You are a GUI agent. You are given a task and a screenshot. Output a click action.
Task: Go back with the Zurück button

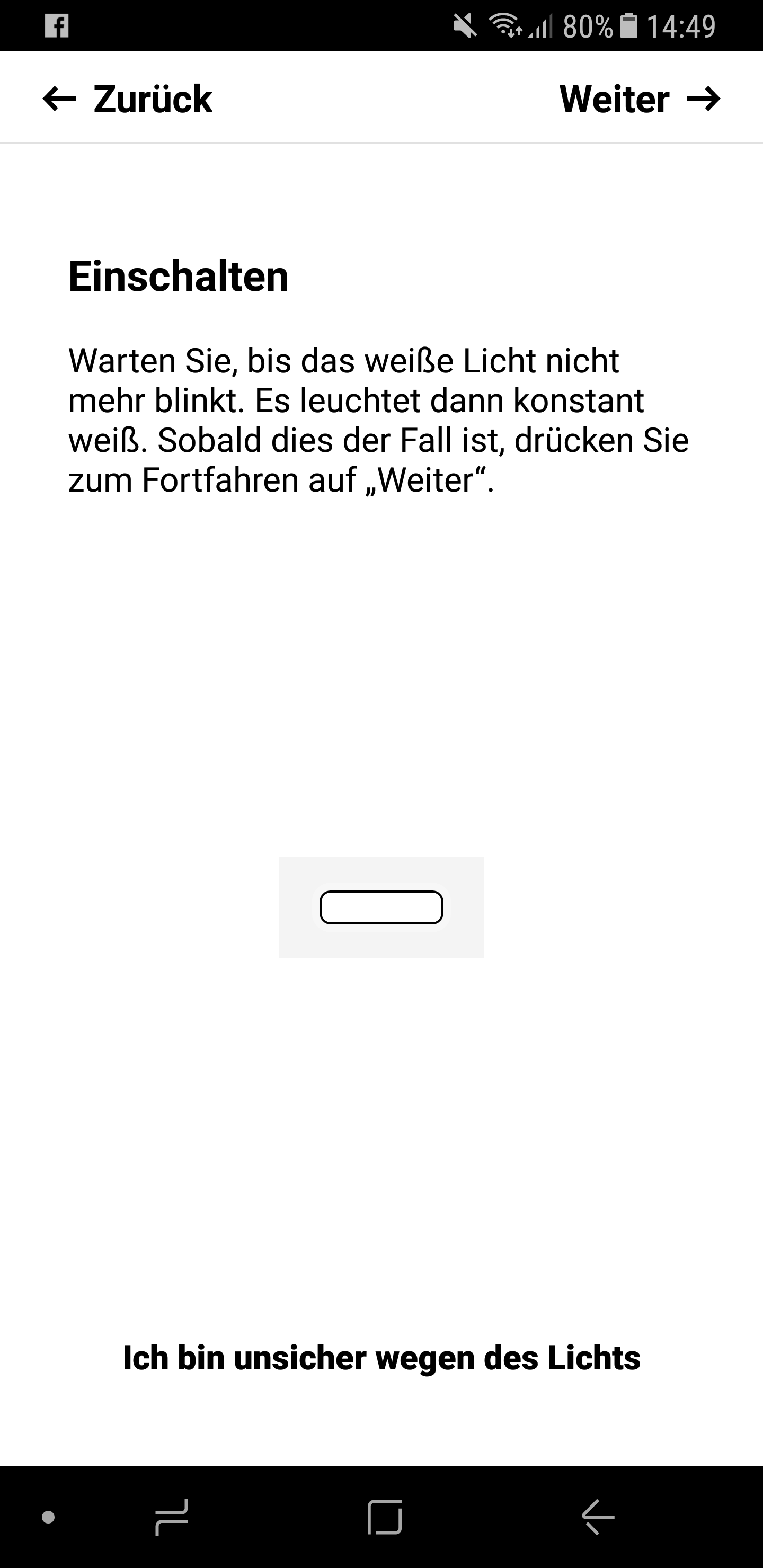(128, 99)
